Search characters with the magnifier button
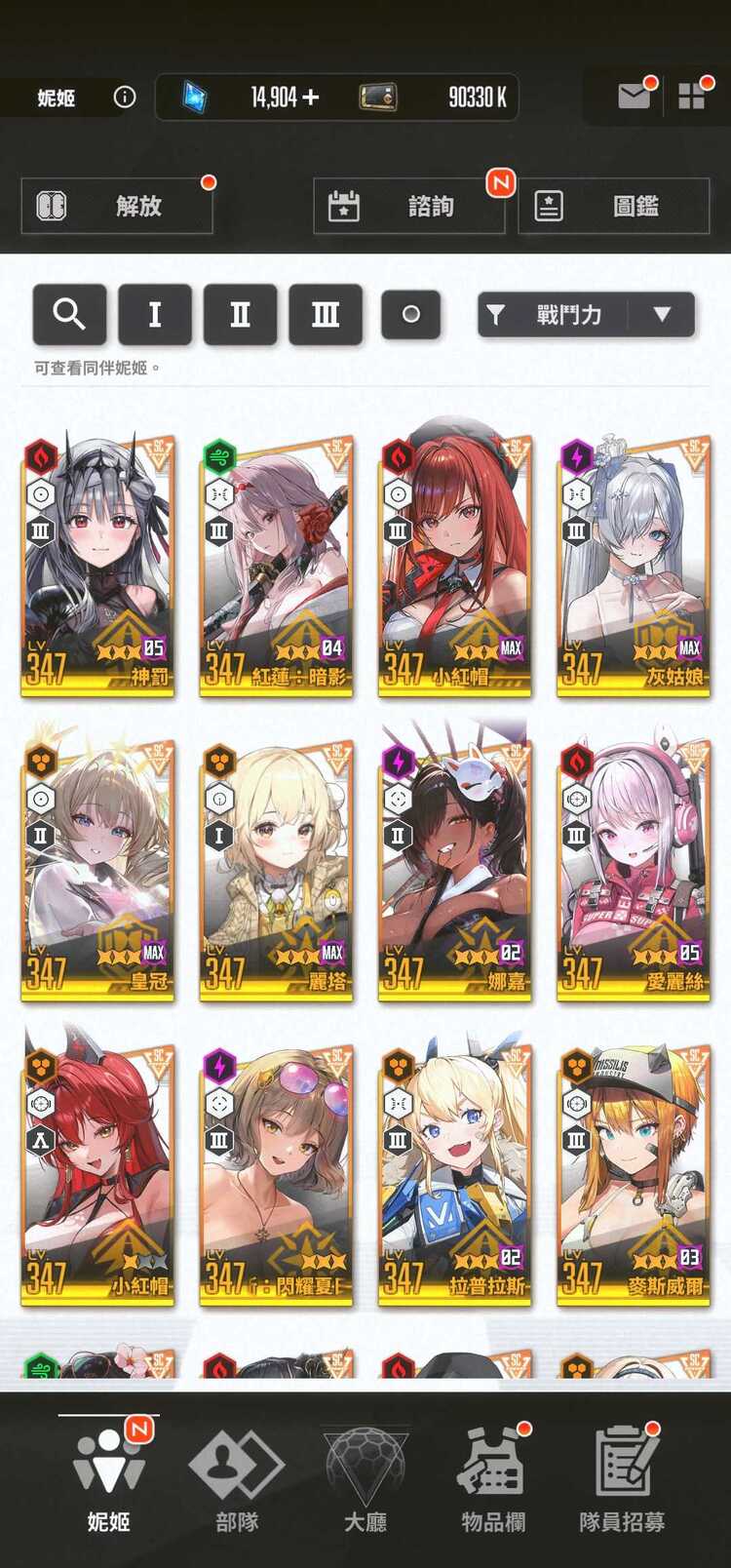731x1568 pixels. click(69, 314)
